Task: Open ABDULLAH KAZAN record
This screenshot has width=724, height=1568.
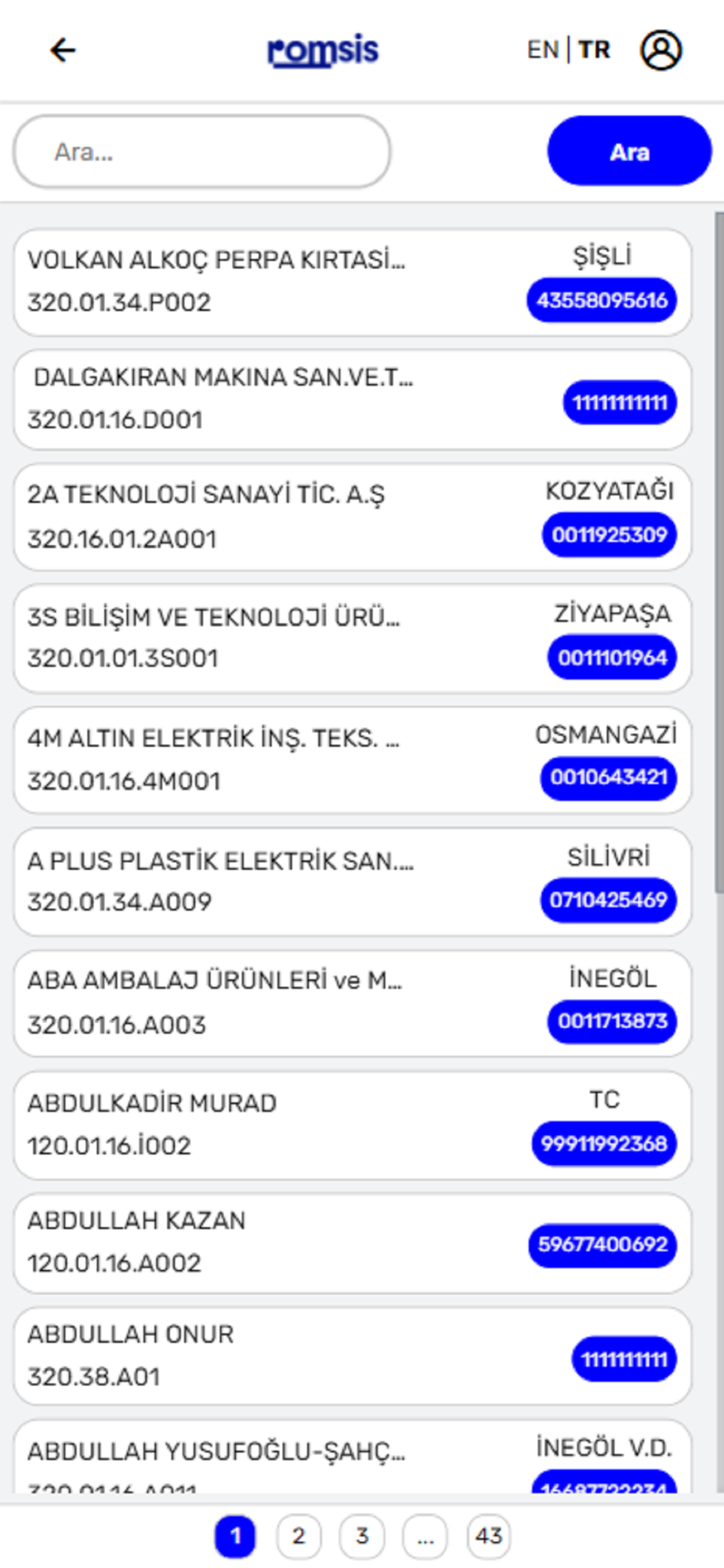Action: (x=352, y=1242)
